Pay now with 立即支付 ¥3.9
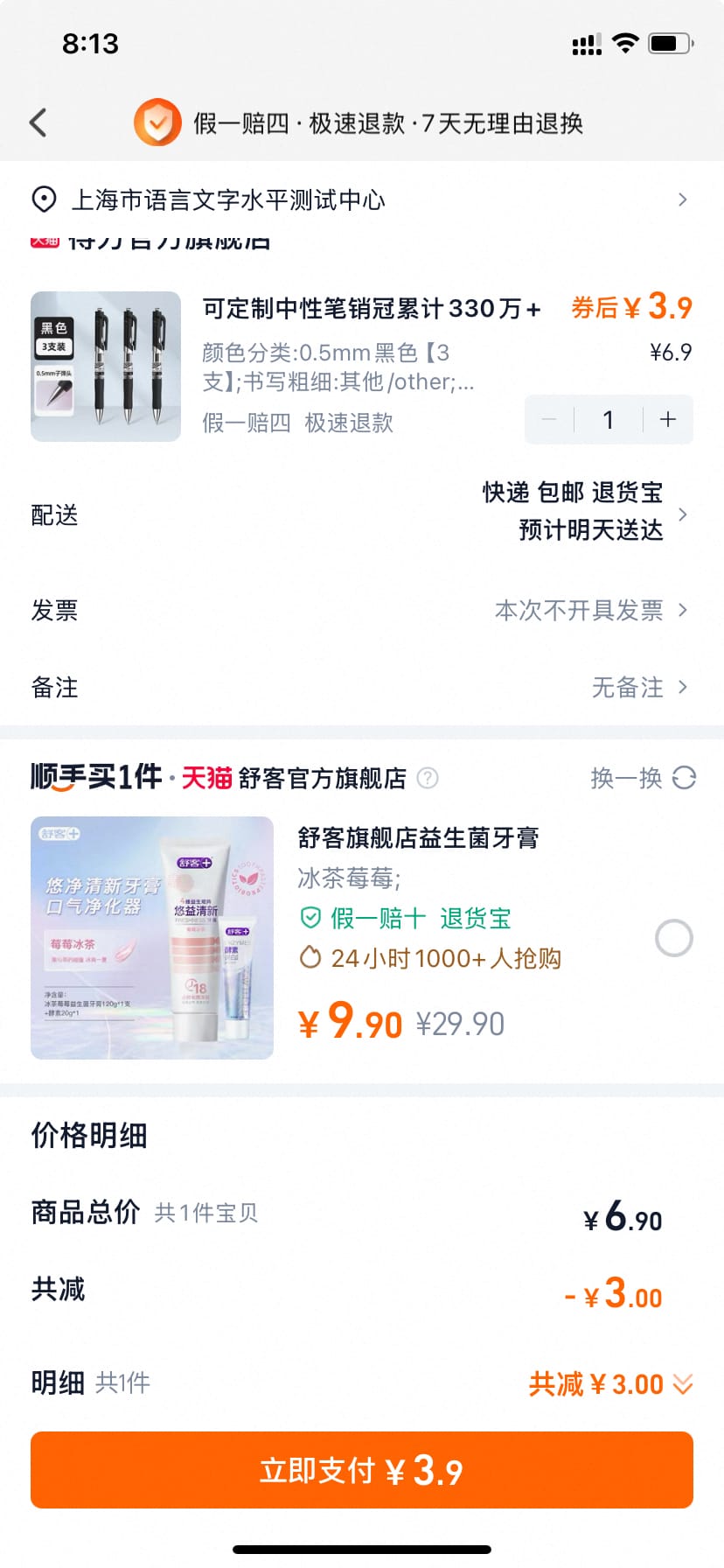724x1568 pixels. click(362, 1470)
